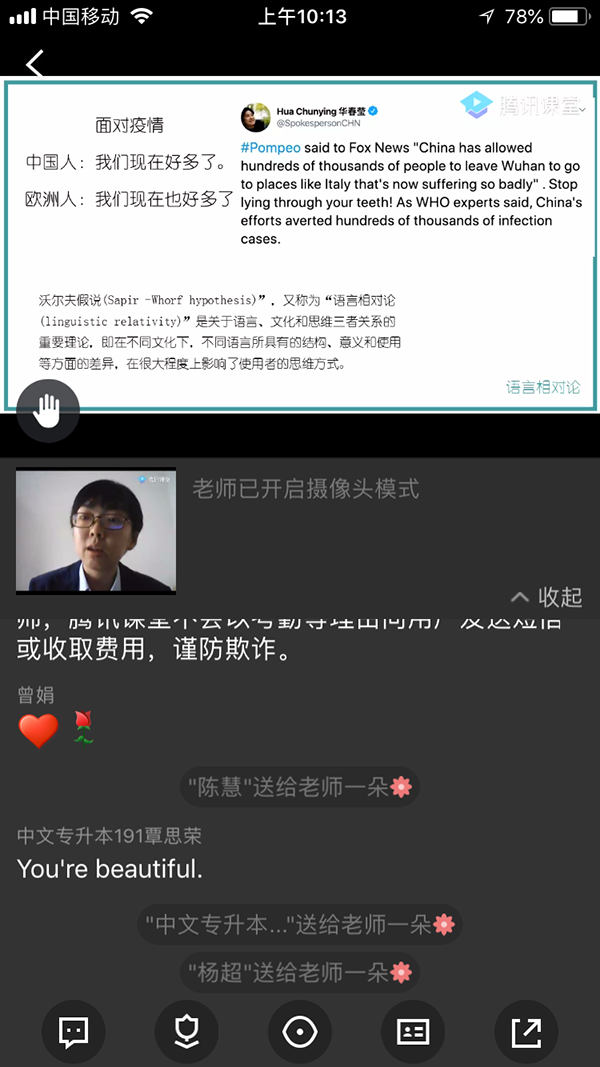Viewport: 600px width, 1067px height.
Task: Collapse the teacher camera panel with 收起
Action: pyautogui.click(x=546, y=597)
